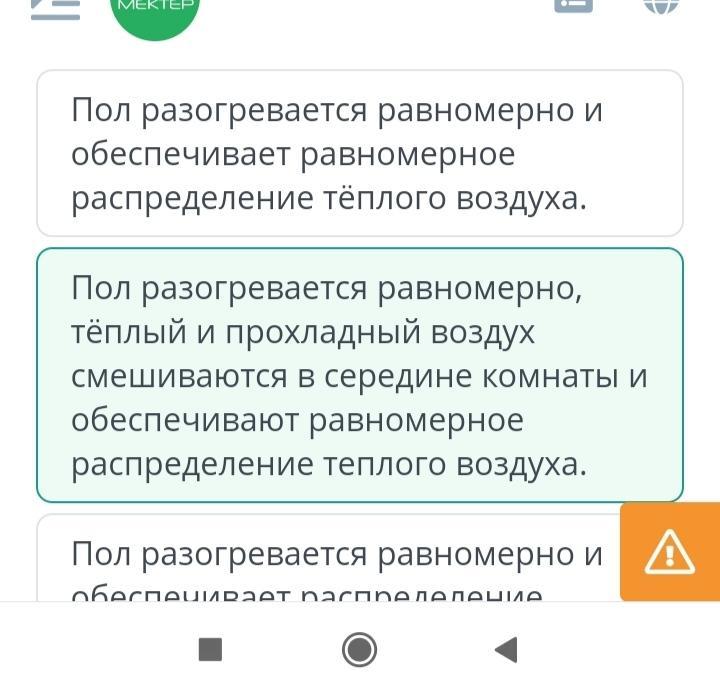Screen dimensions: 720x697
Task: Open the hamburger menu
Action: (56, 8)
